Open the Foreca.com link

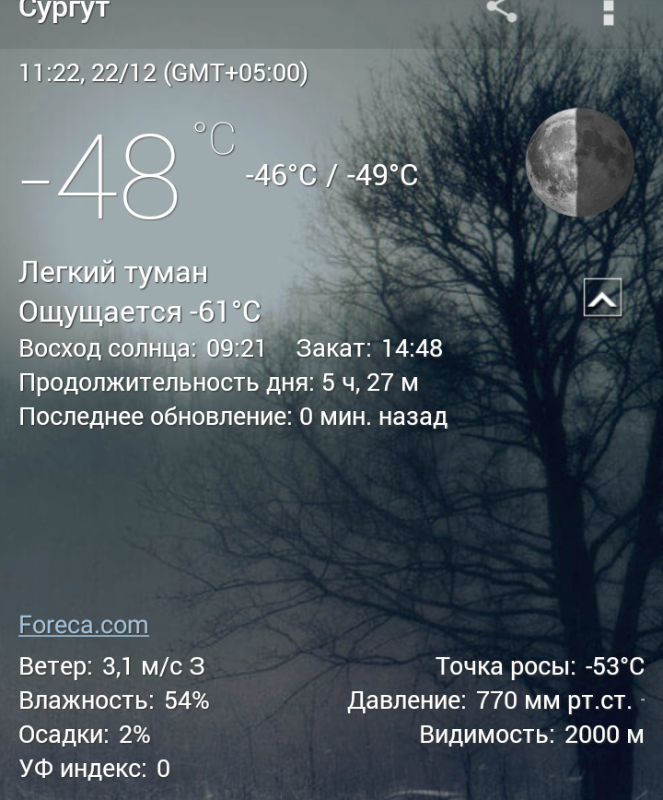(x=83, y=625)
